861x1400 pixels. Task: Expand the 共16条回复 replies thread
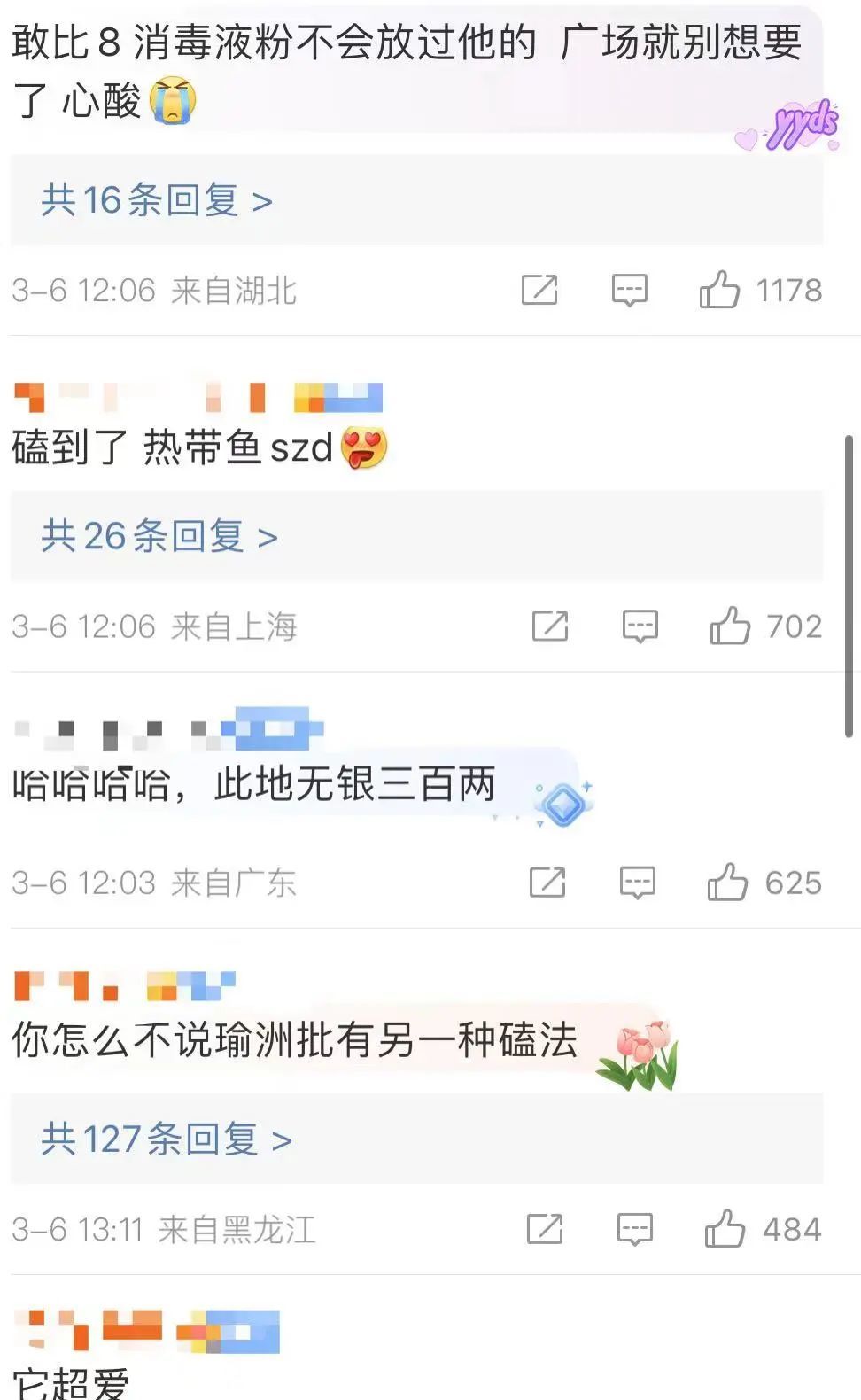tap(156, 201)
